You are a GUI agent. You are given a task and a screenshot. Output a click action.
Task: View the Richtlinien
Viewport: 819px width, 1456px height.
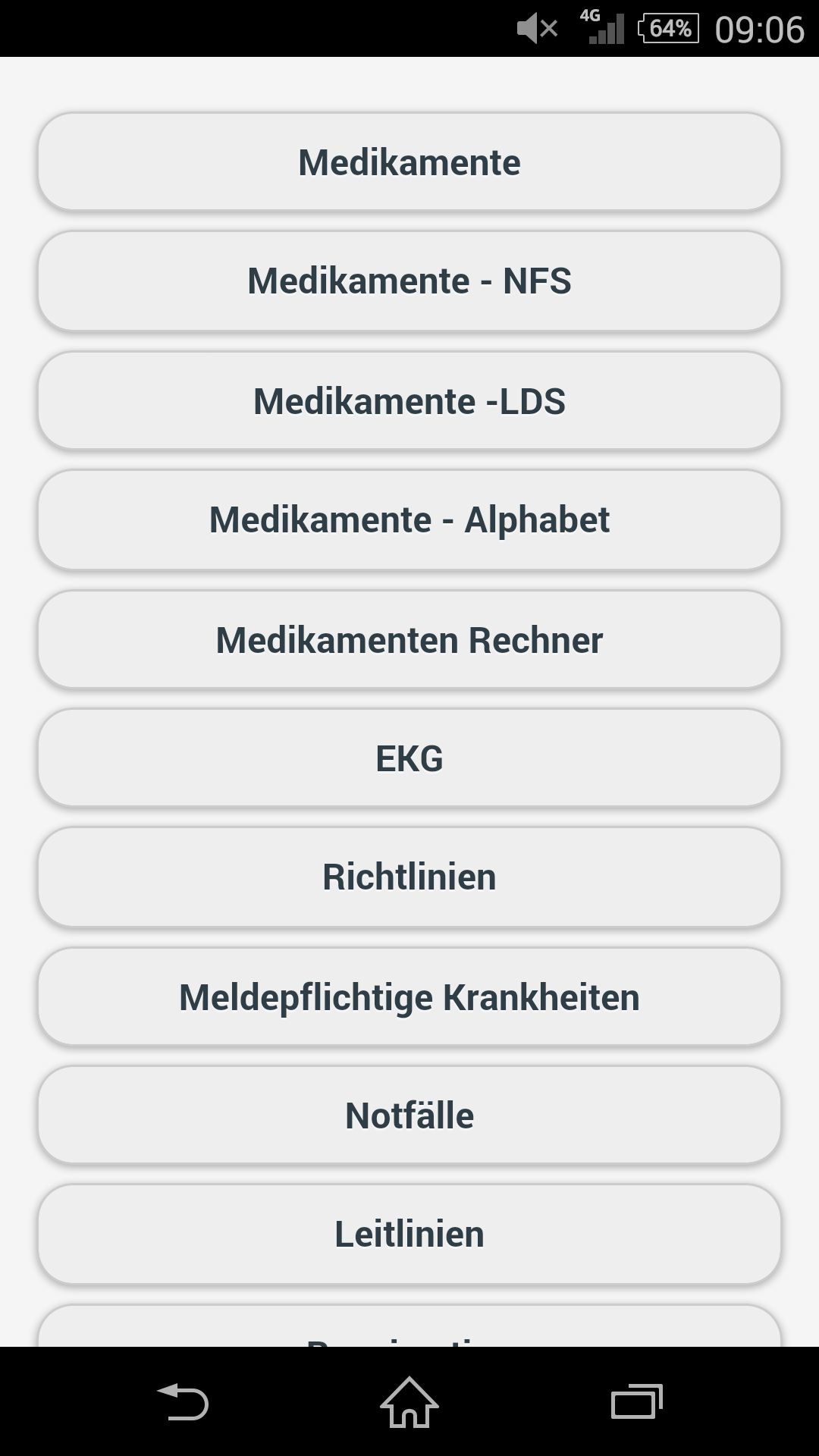coord(409,877)
